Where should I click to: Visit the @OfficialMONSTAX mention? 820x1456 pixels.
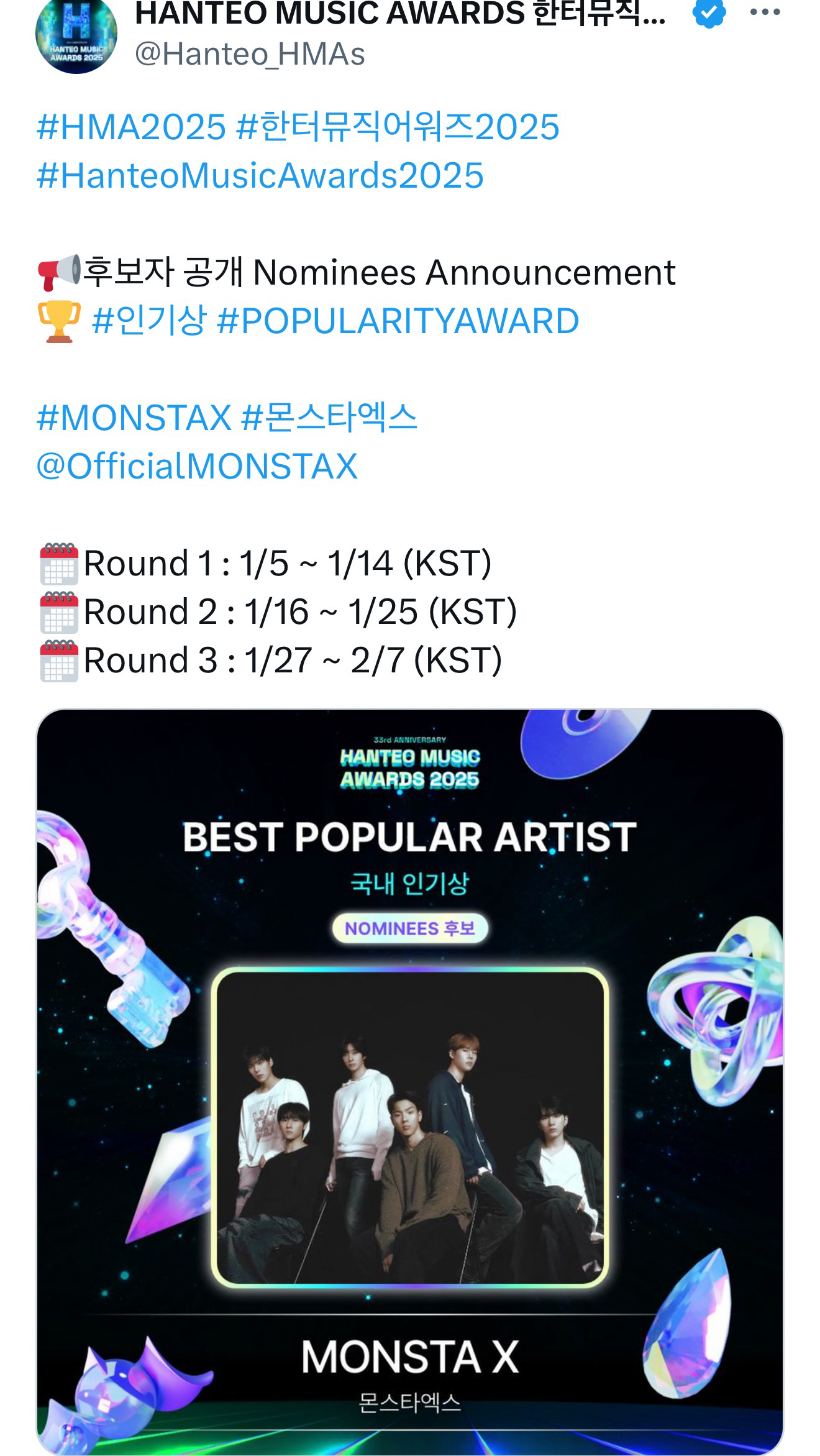[197, 466]
